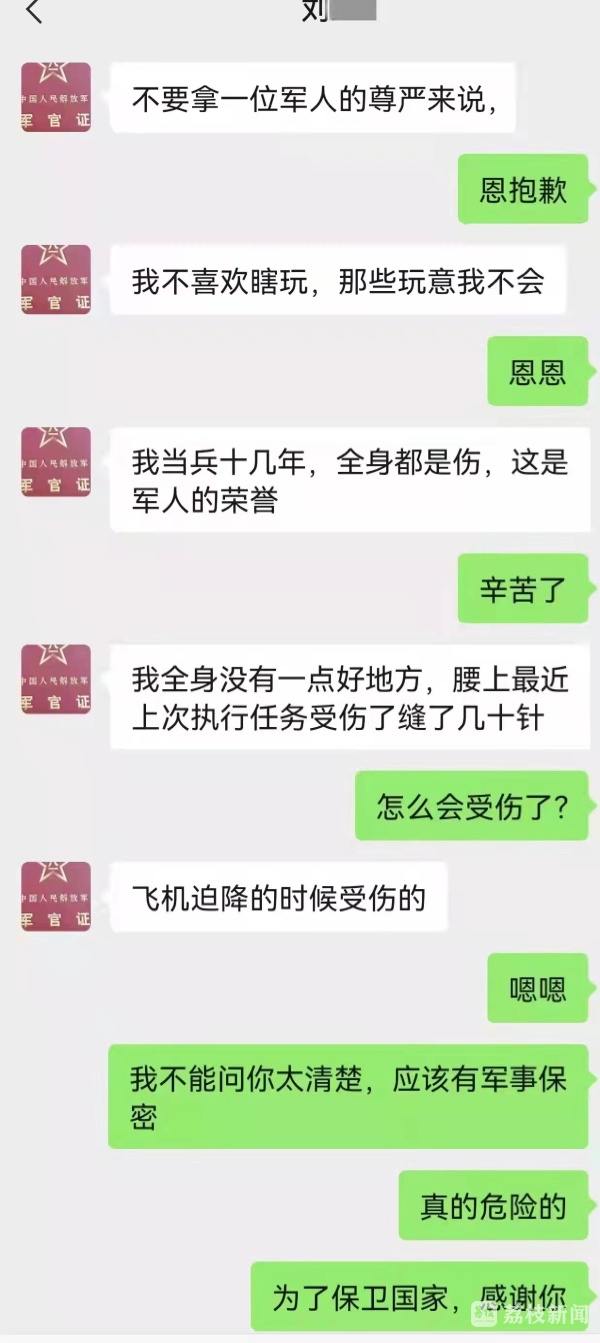Select the avatar next to "我全身没有一点好地方"
The width and height of the screenshot is (600, 1343).
click(x=56, y=678)
